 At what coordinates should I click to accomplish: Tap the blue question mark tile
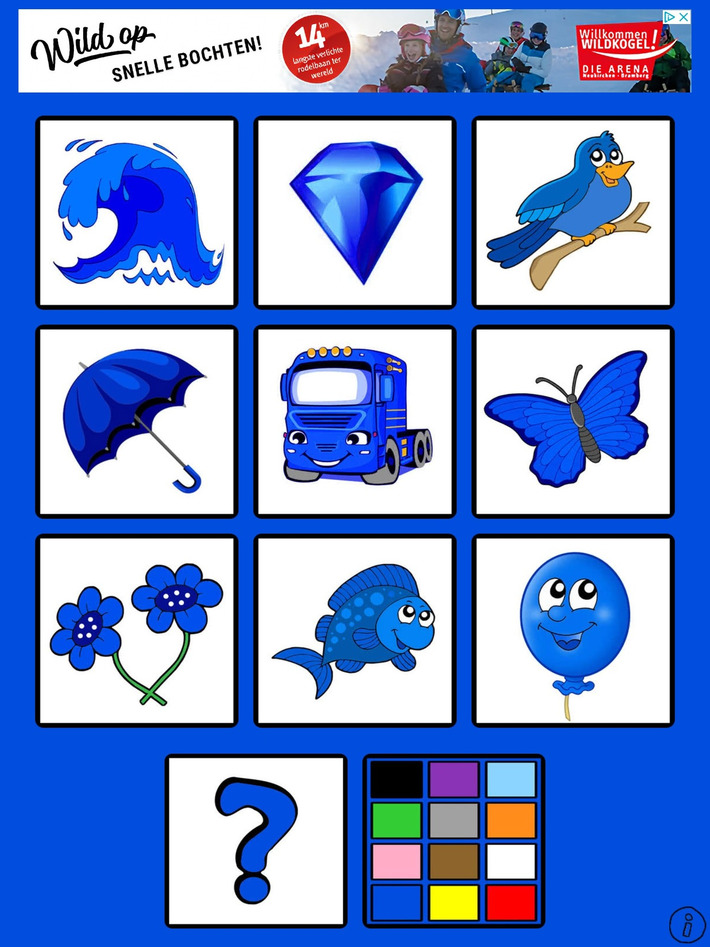pos(256,840)
